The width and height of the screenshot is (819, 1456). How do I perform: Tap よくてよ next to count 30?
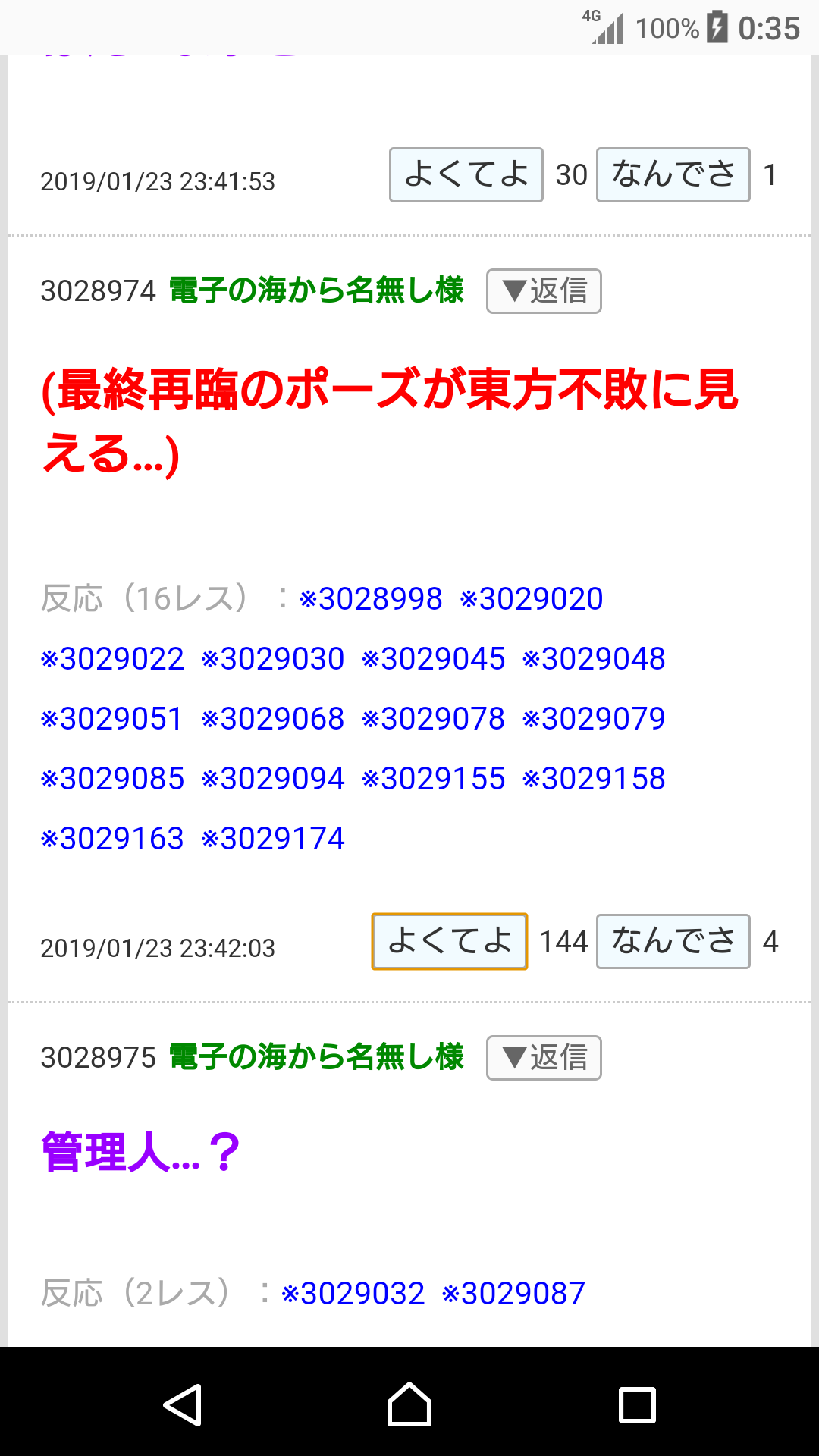tap(466, 175)
